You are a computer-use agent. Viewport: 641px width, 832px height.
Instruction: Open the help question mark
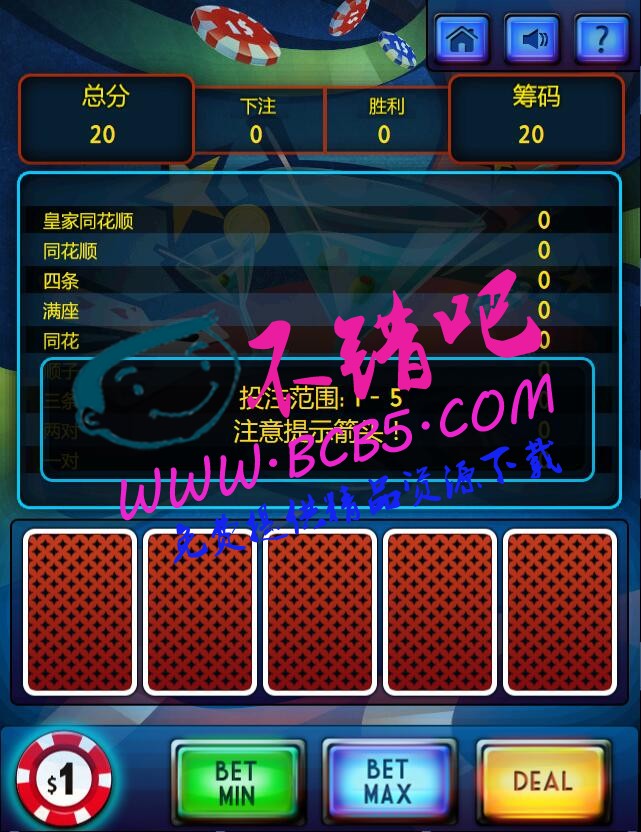[601, 40]
